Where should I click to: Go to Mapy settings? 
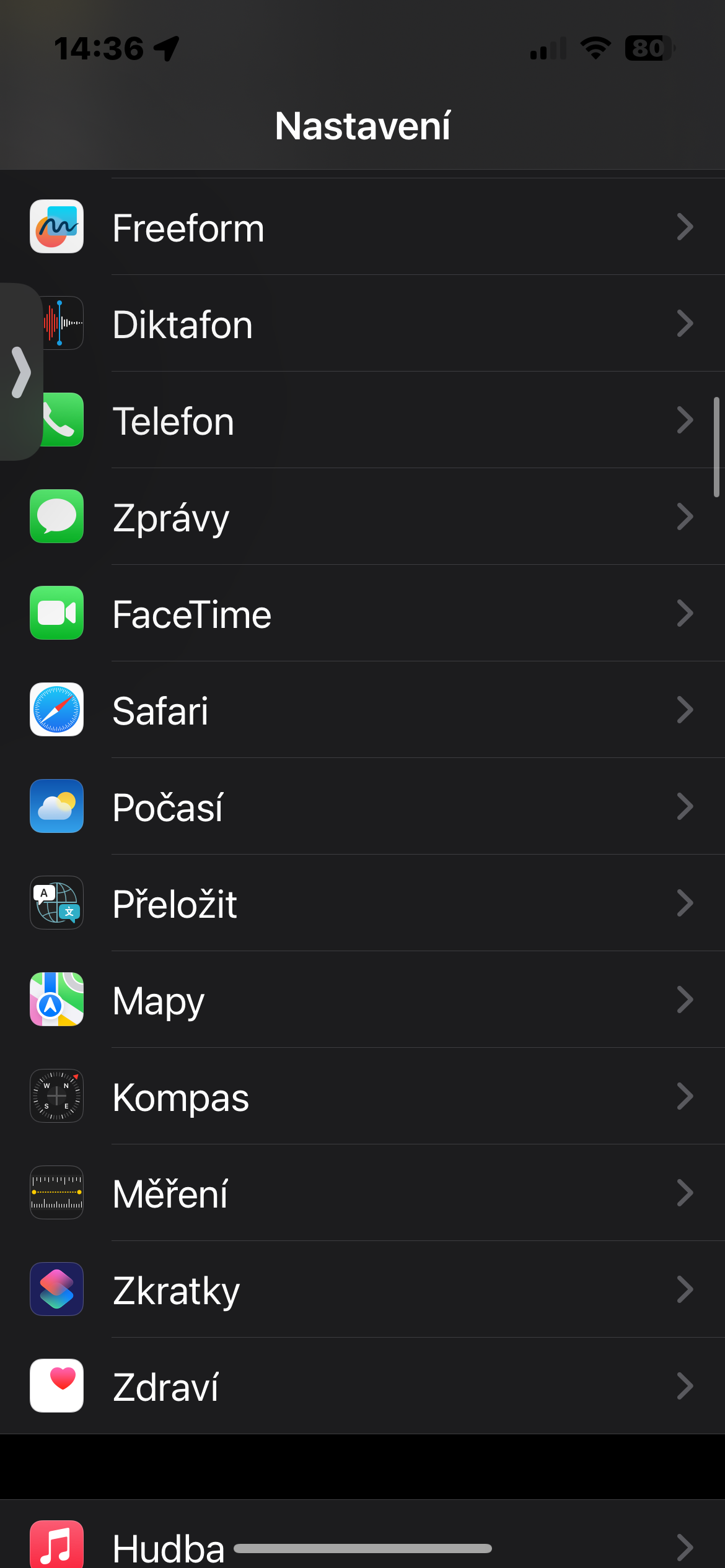[x=372, y=1000]
